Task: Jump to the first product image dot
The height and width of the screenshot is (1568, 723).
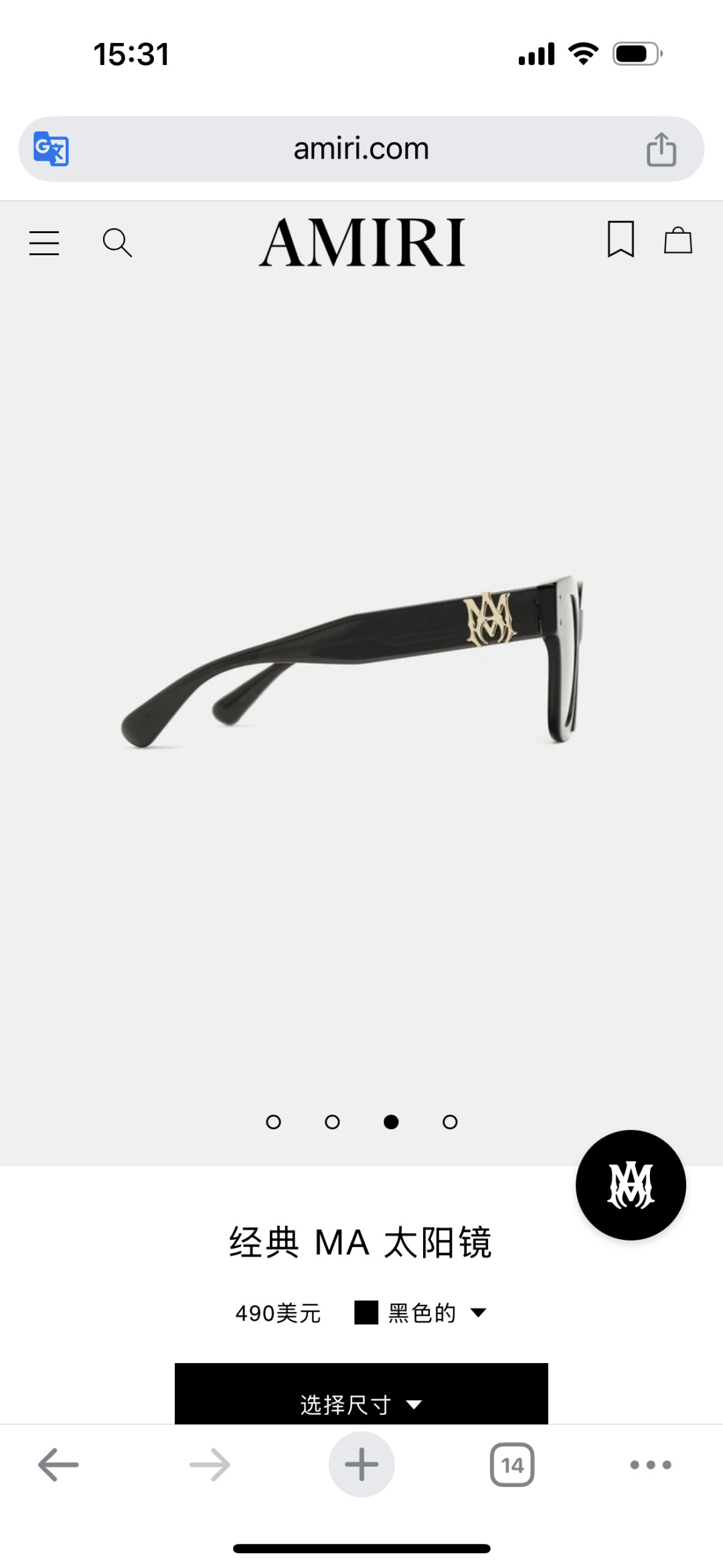Action: [x=273, y=1122]
